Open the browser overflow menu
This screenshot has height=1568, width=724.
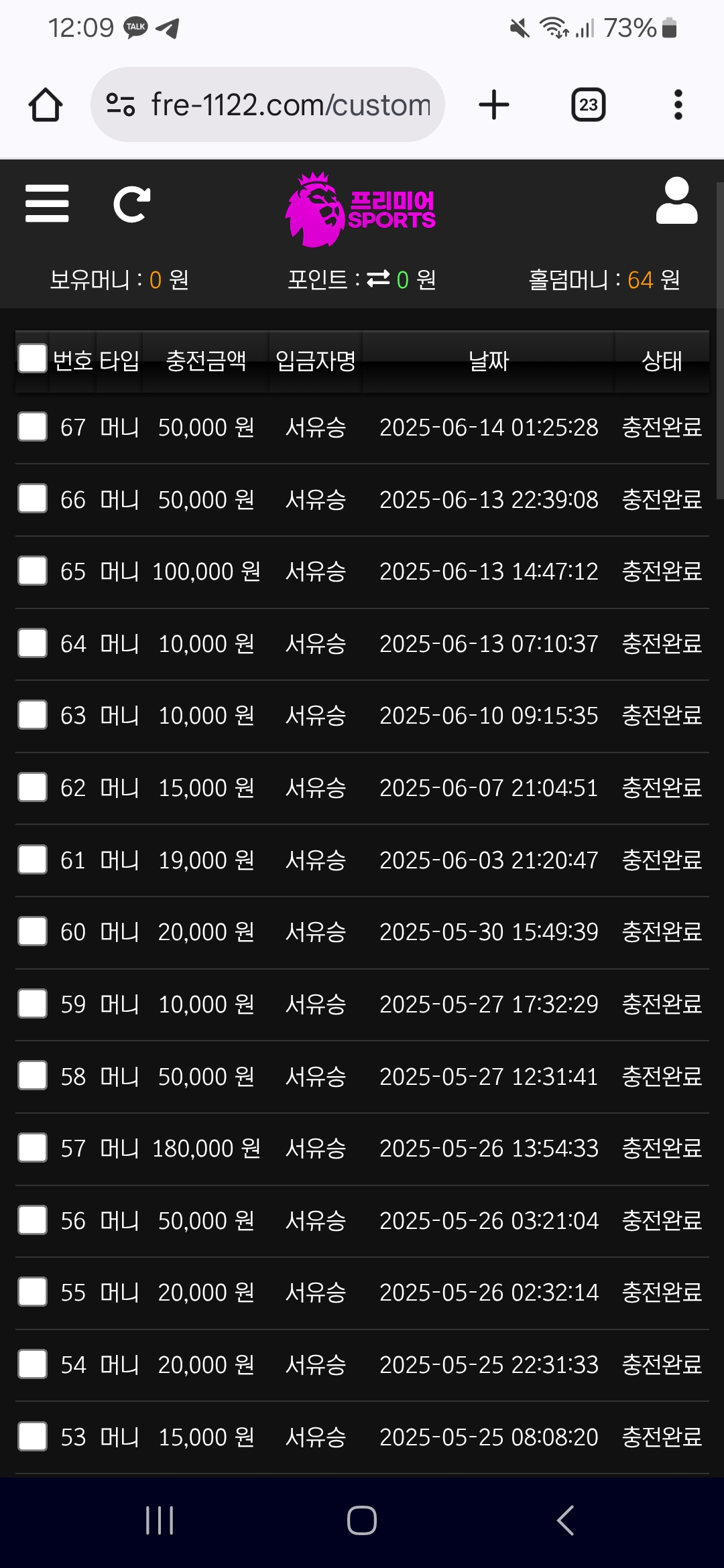678,105
